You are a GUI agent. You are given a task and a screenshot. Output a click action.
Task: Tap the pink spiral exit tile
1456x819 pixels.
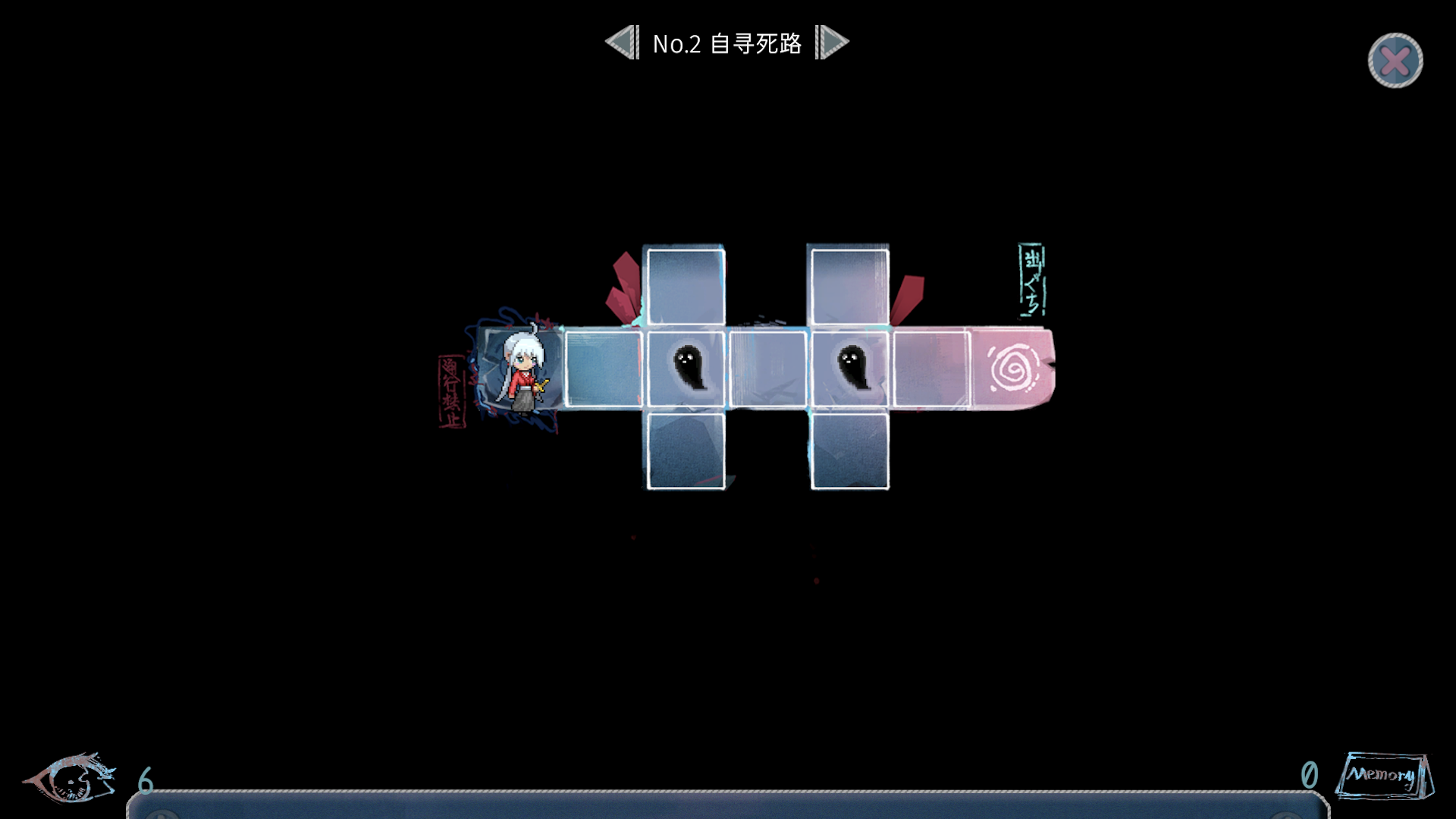pyautogui.click(x=1012, y=369)
